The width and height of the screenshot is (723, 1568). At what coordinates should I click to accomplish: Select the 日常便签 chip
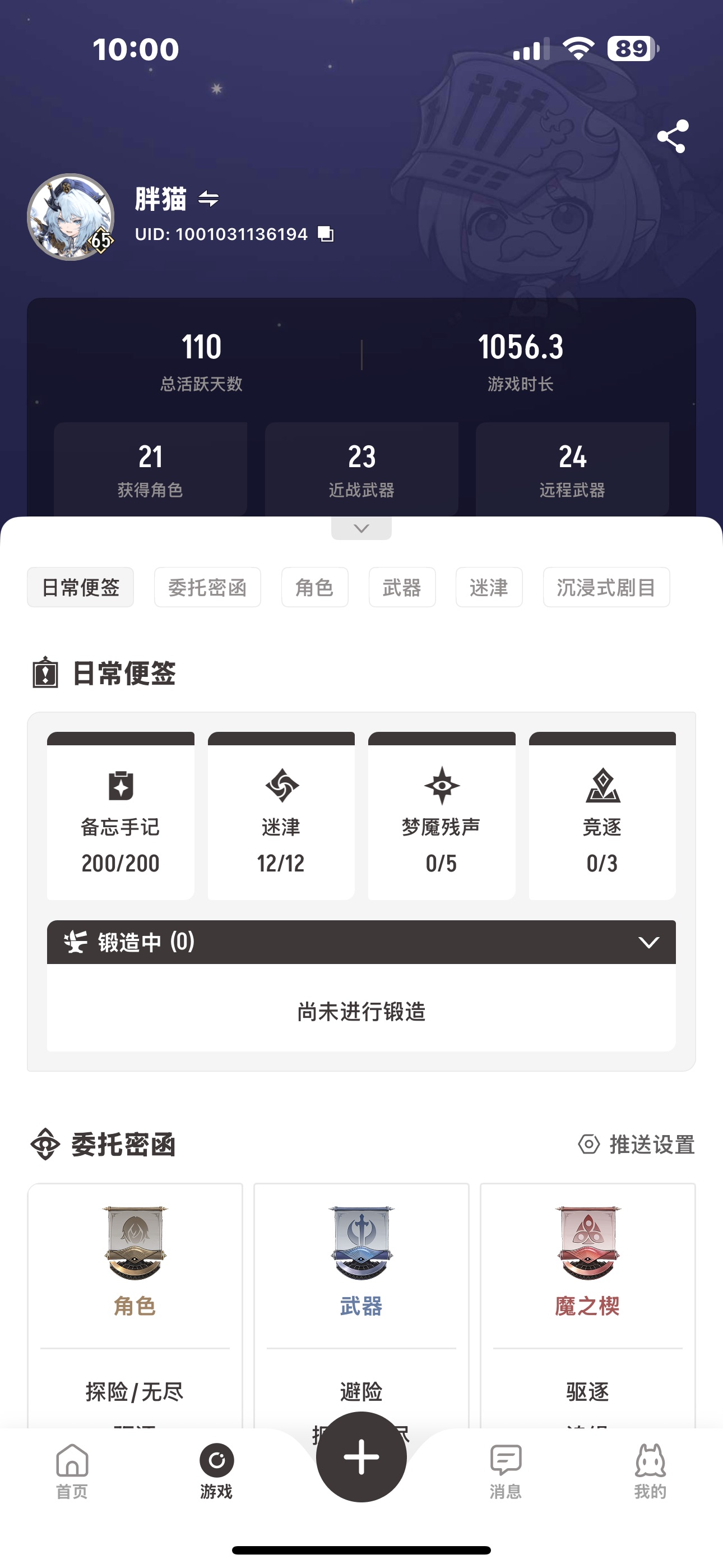point(80,587)
